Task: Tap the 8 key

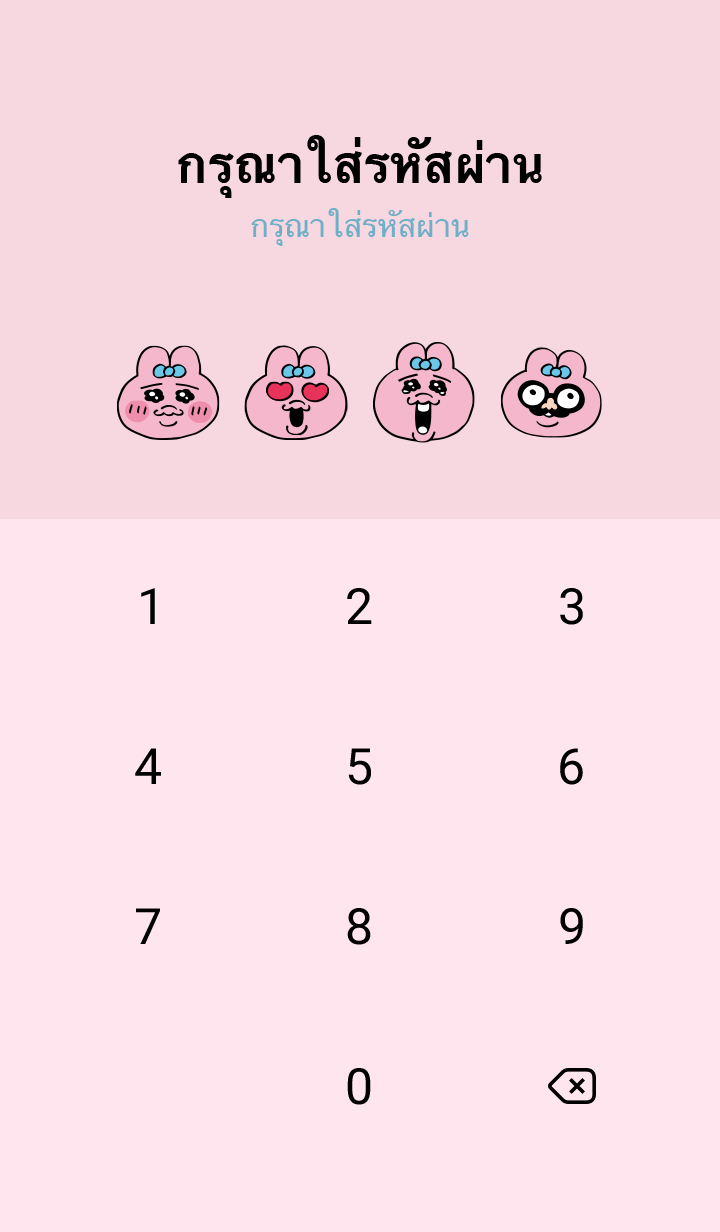Action: tap(359, 927)
